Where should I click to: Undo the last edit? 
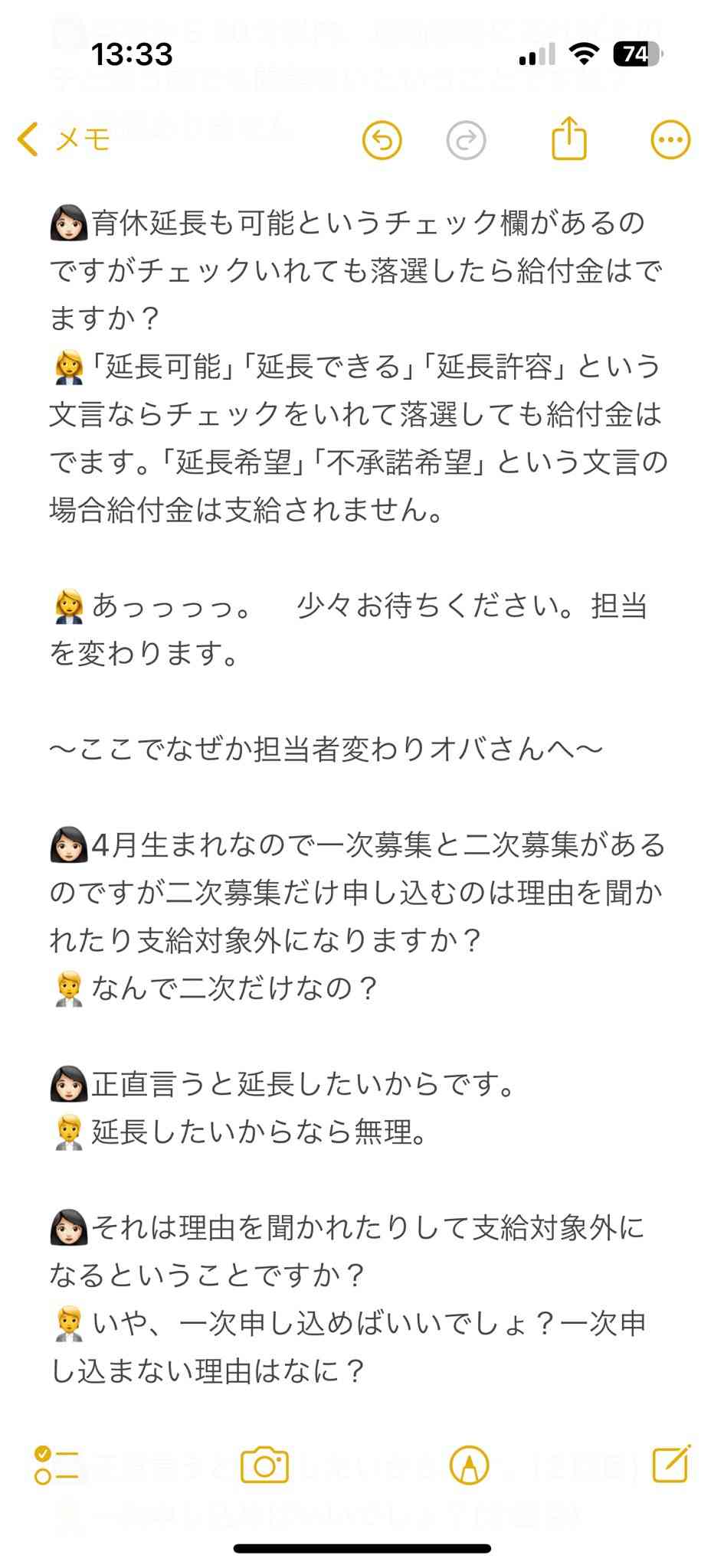click(382, 140)
